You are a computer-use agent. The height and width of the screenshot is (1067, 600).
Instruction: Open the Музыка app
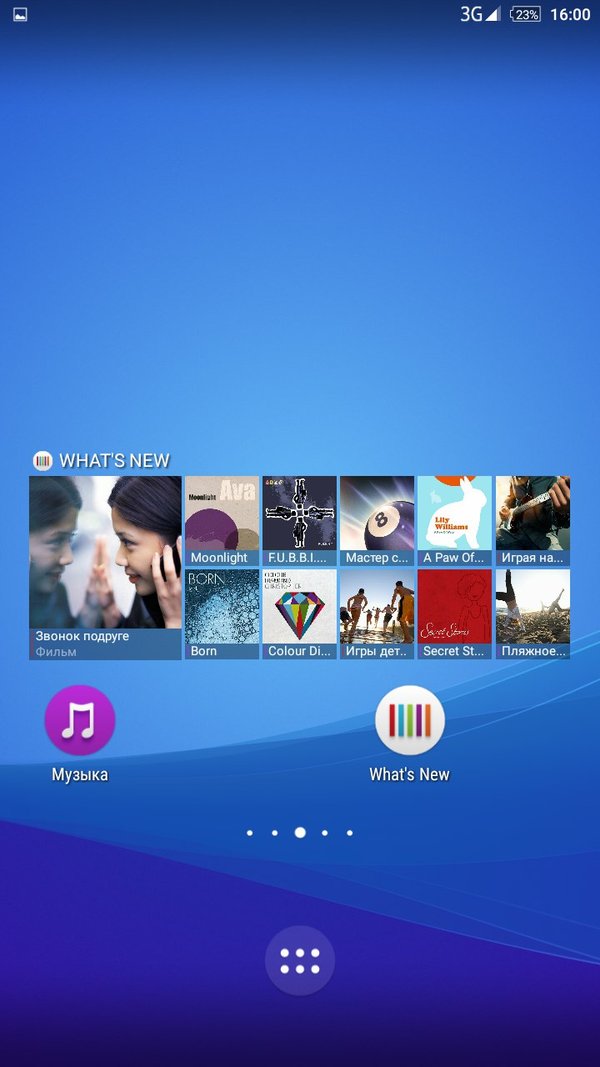click(x=80, y=720)
